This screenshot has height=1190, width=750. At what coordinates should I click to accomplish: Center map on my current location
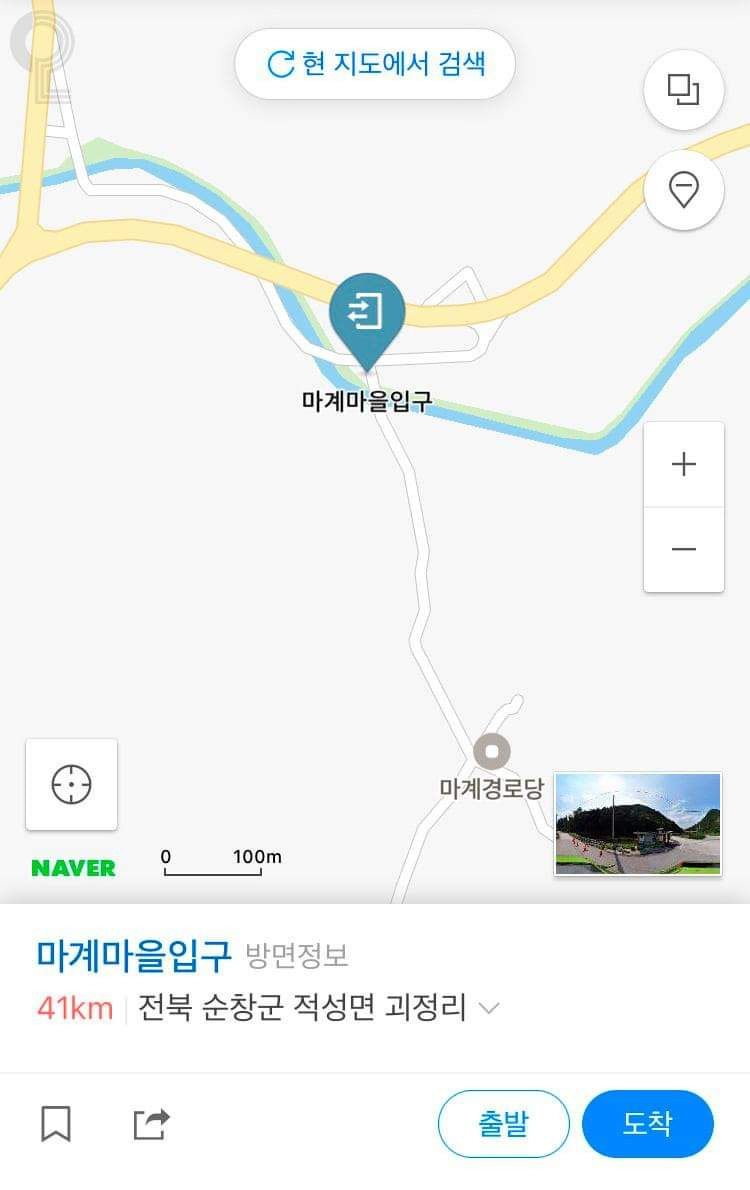pyautogui.click(x=71, y=784)
